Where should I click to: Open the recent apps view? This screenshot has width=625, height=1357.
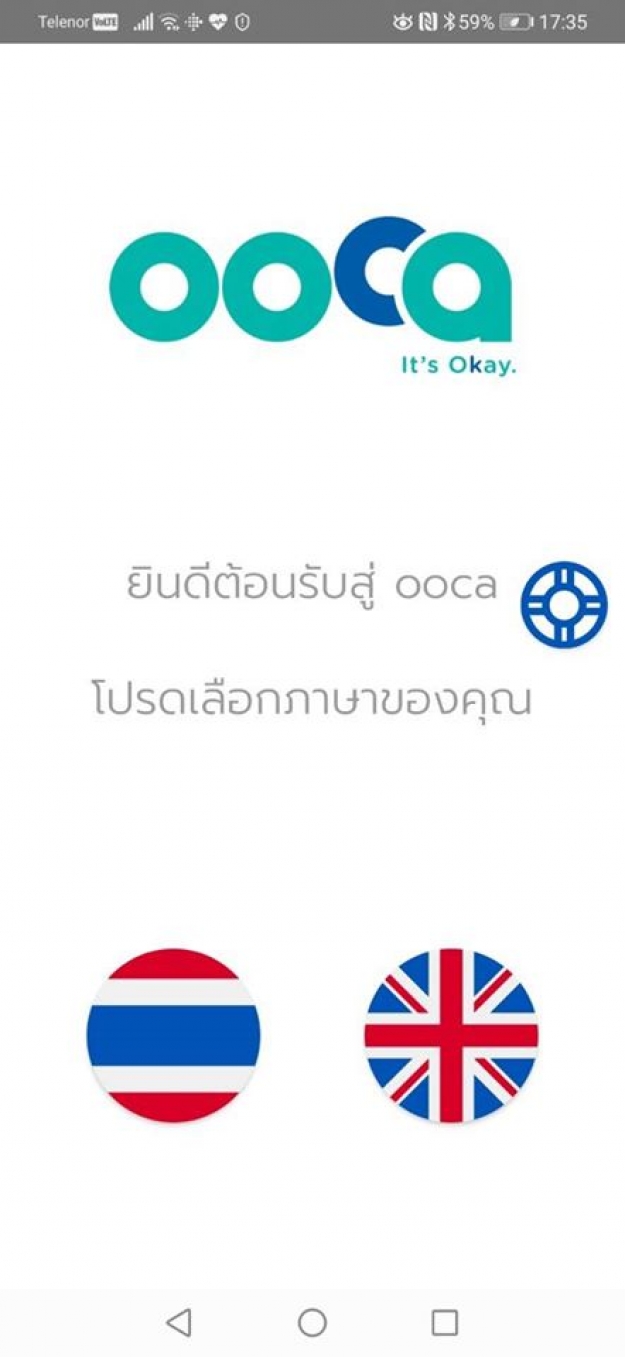pos(445,1323)
